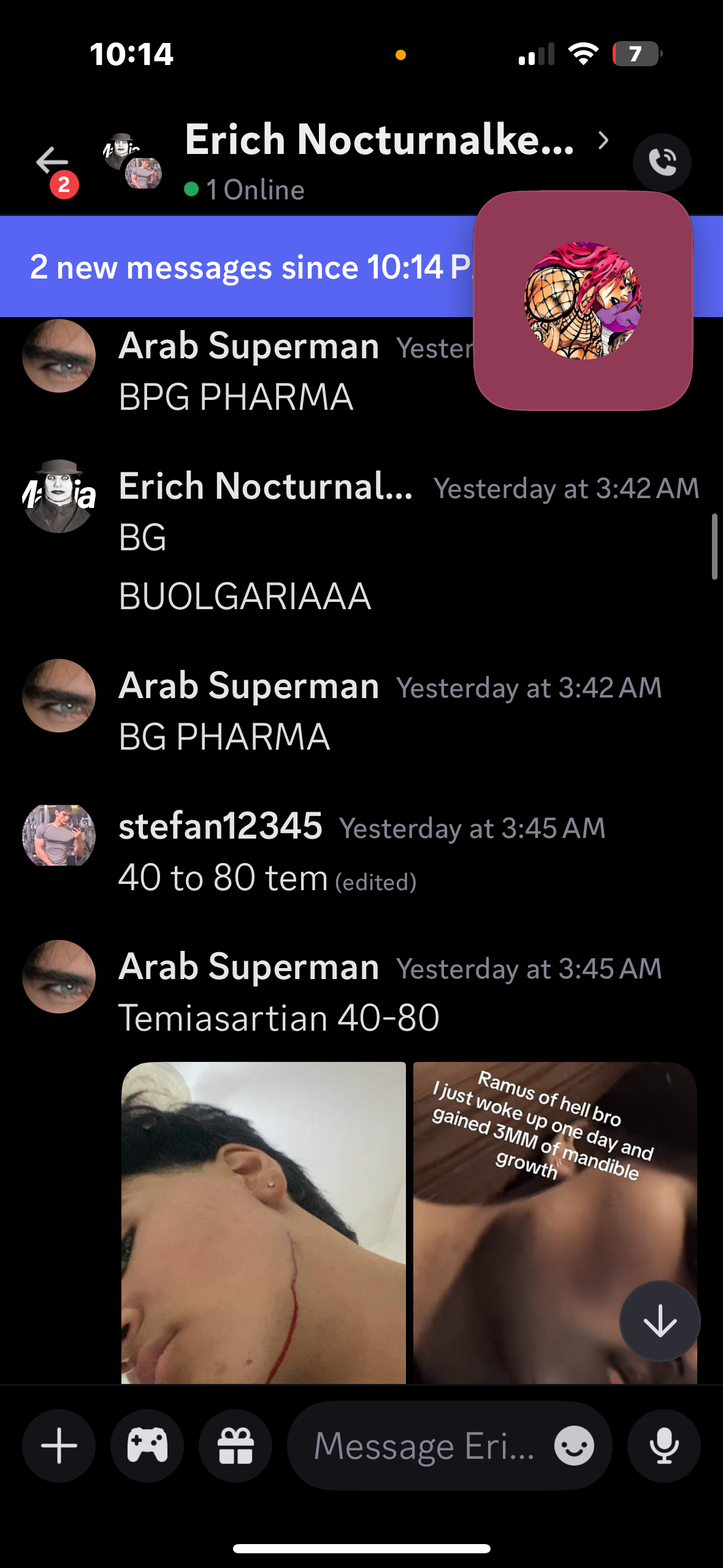The height and width of the screenshot is (1568, 723).
Task: Jump to the latest messages
Action: pyautogui.click(x=659, y=1320)
